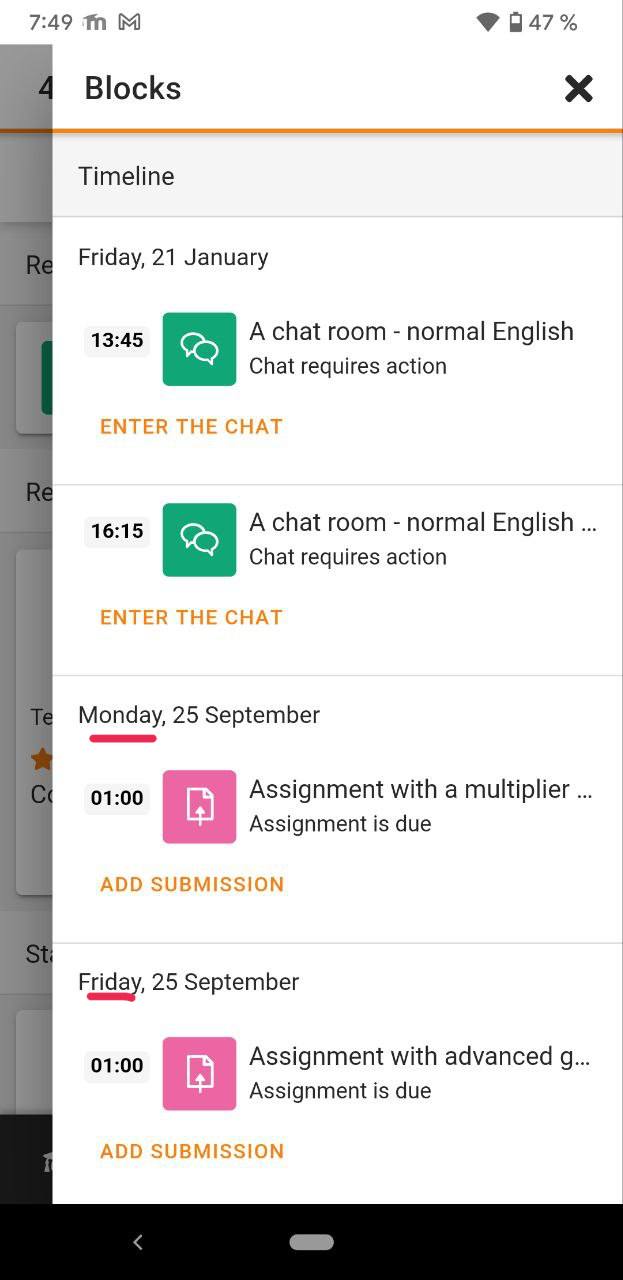
Task: Open Assignment with a multiplier event
Action: point(421,789)
